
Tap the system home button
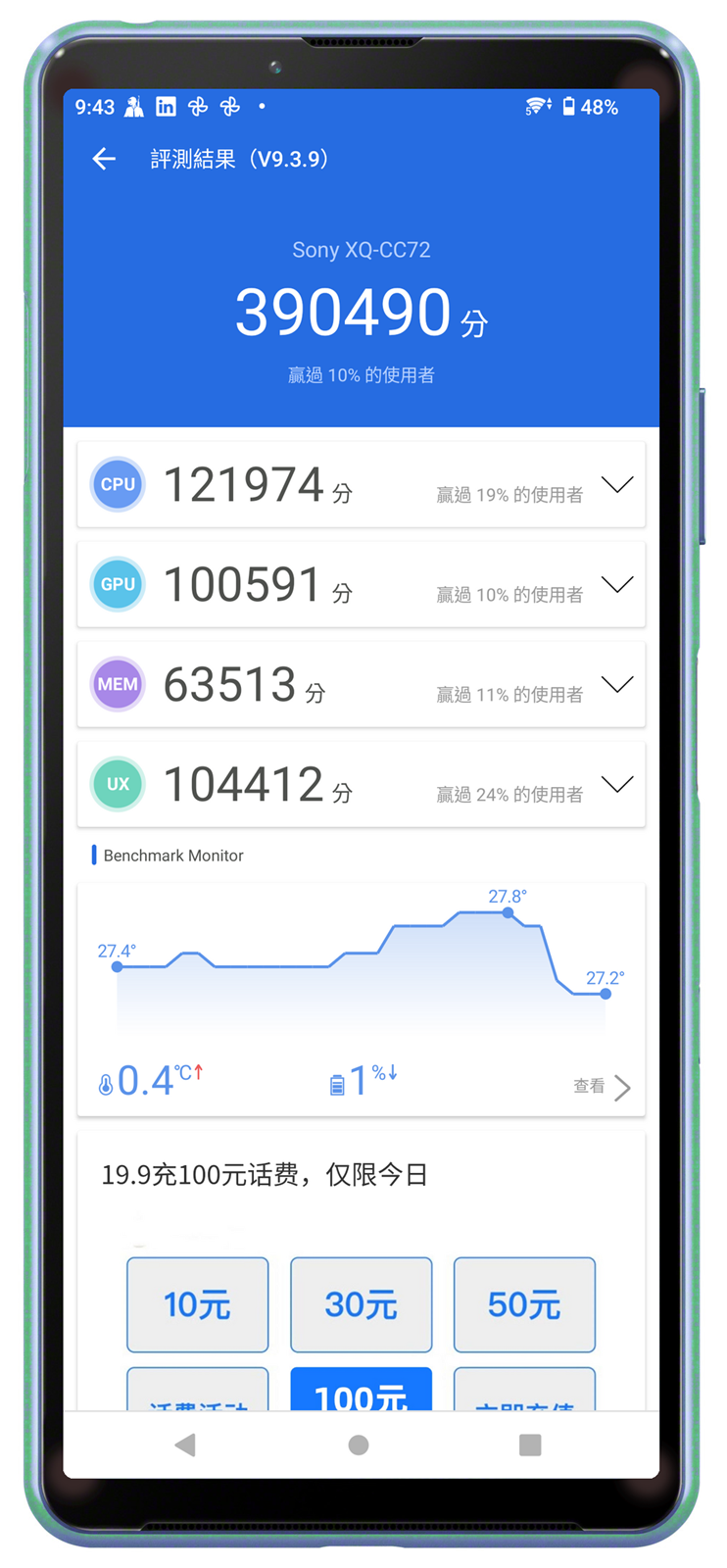pos(359,1445)
